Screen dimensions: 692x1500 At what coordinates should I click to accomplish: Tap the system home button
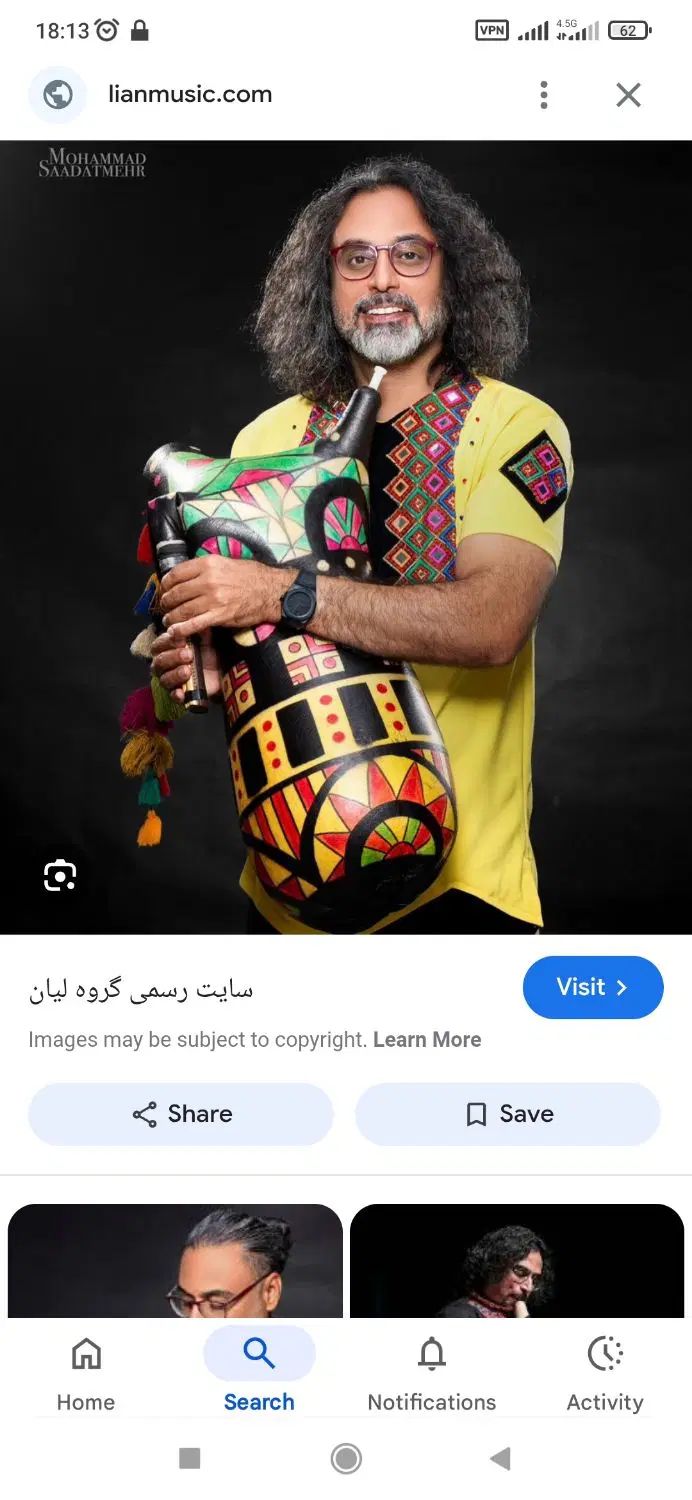(346, 1459)
